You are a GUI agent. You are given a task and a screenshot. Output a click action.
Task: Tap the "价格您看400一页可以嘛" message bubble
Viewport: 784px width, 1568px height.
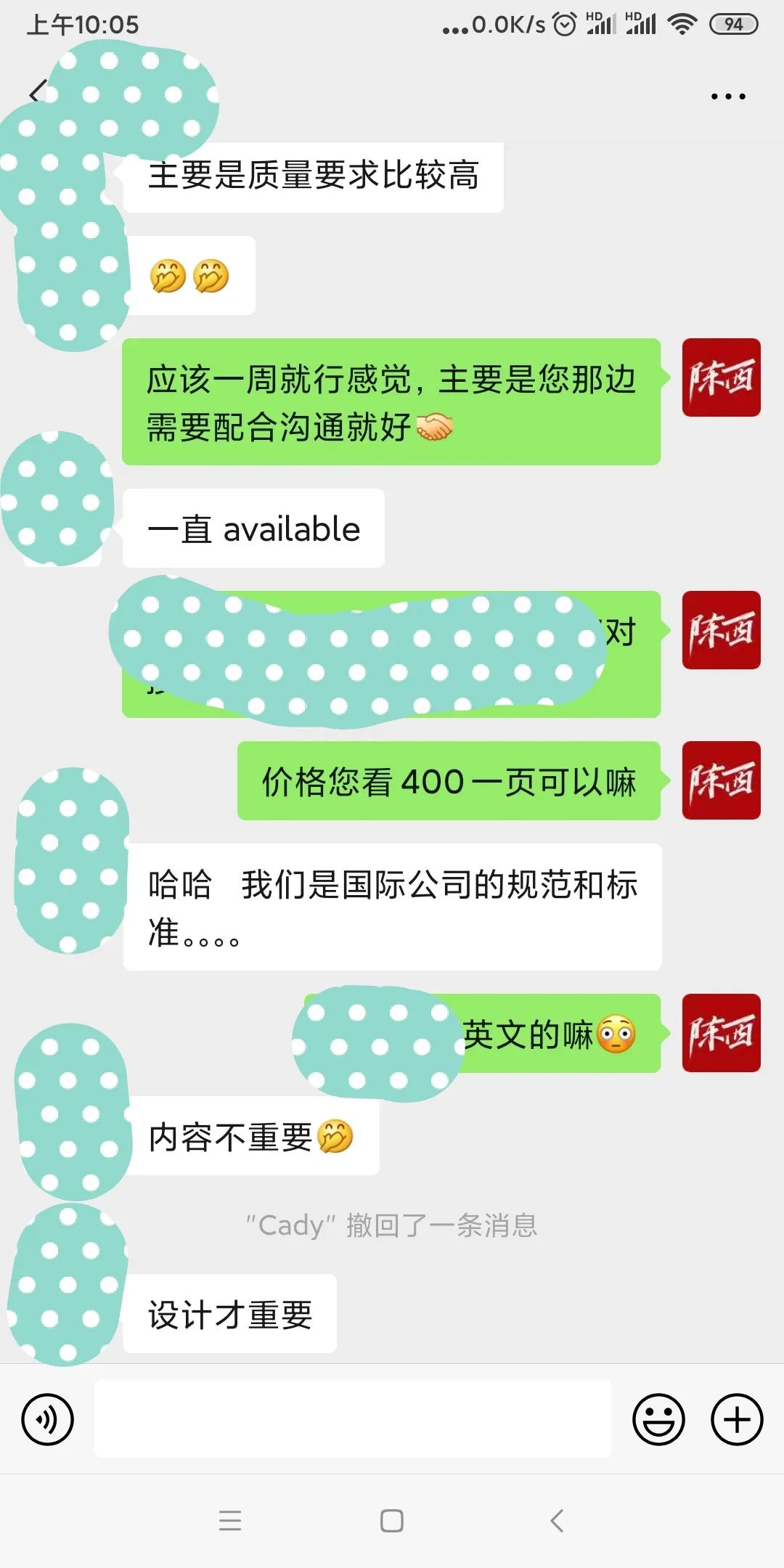449,783
